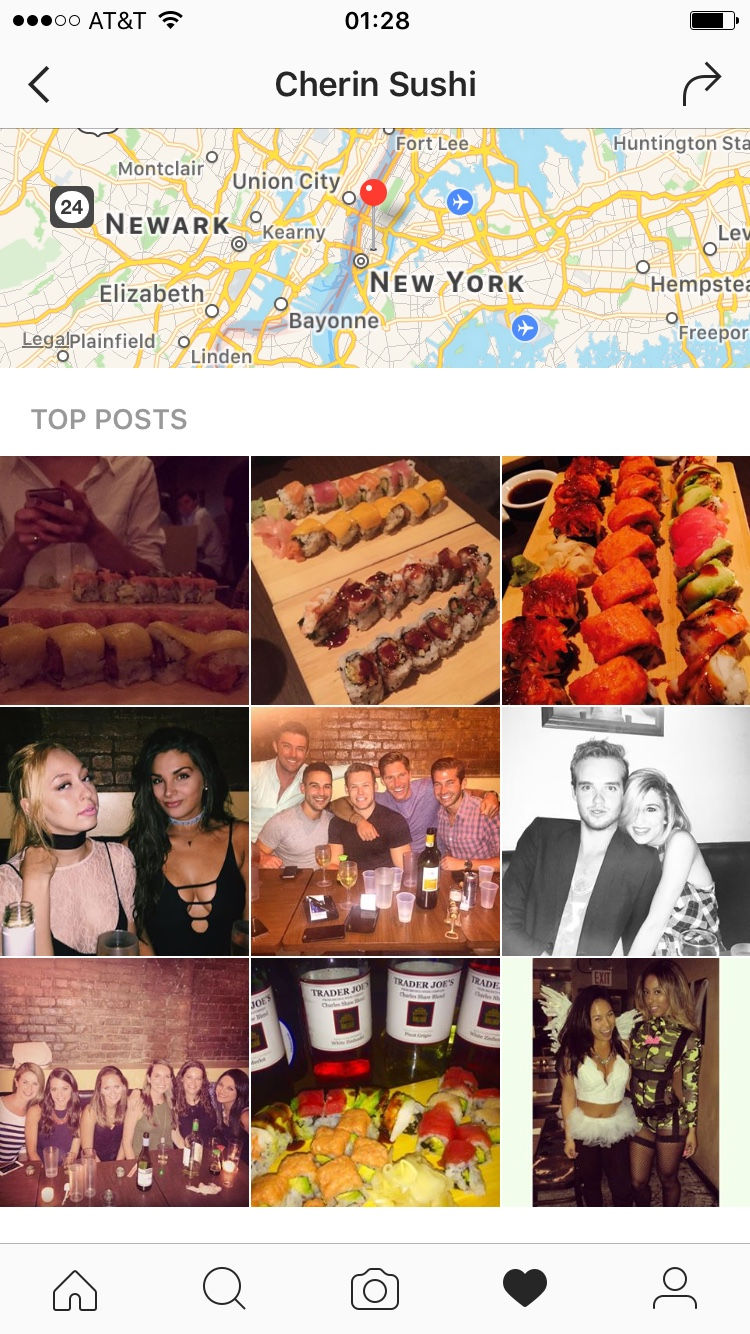The width and height of the screenshot is (750, 1334).
Task: Tap the Legal link on the map
Action: coord(45,340)
